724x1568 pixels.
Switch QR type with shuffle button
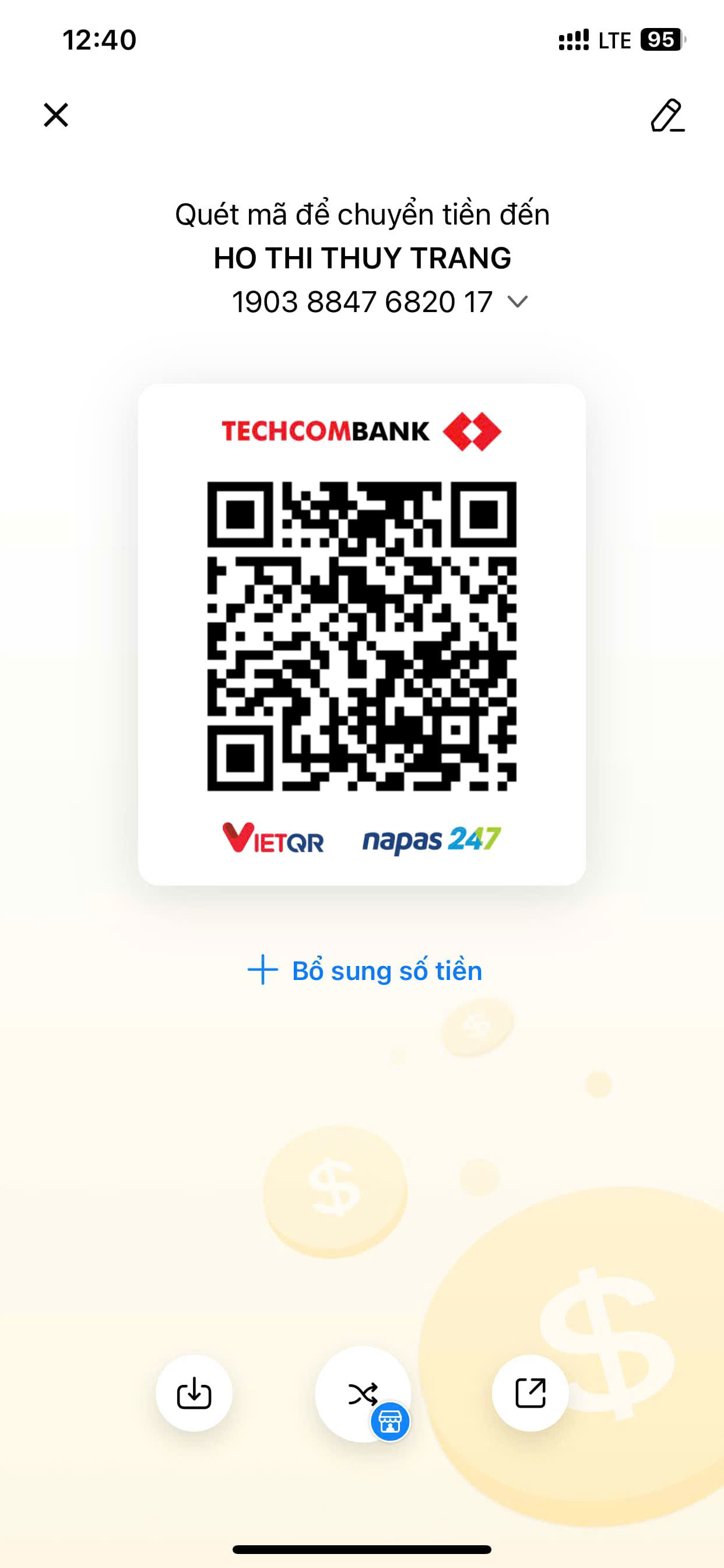[x=363, y=1394]
